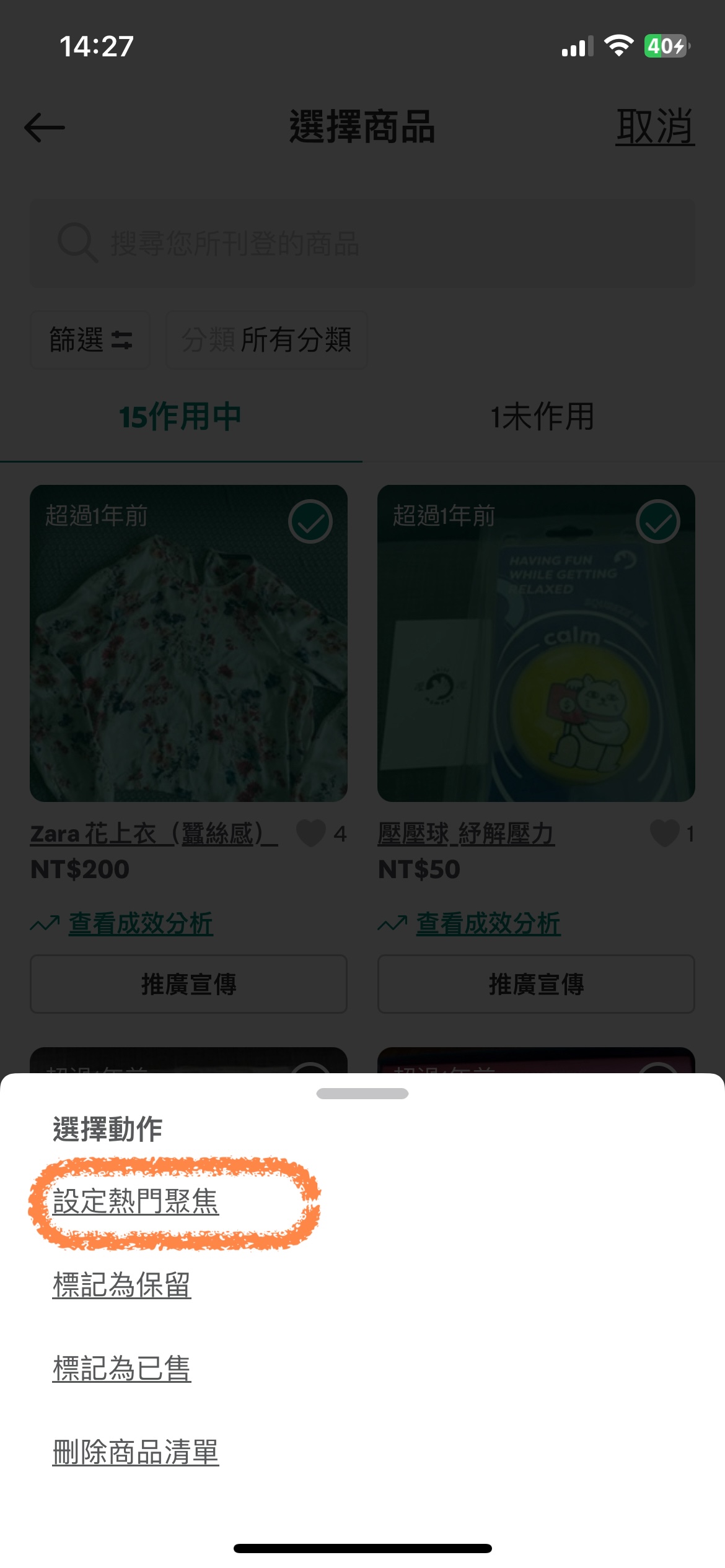Viewport: 725px width, 1568px height.
Task: Choose 標記為保留 option
Action: (121, 1285)
